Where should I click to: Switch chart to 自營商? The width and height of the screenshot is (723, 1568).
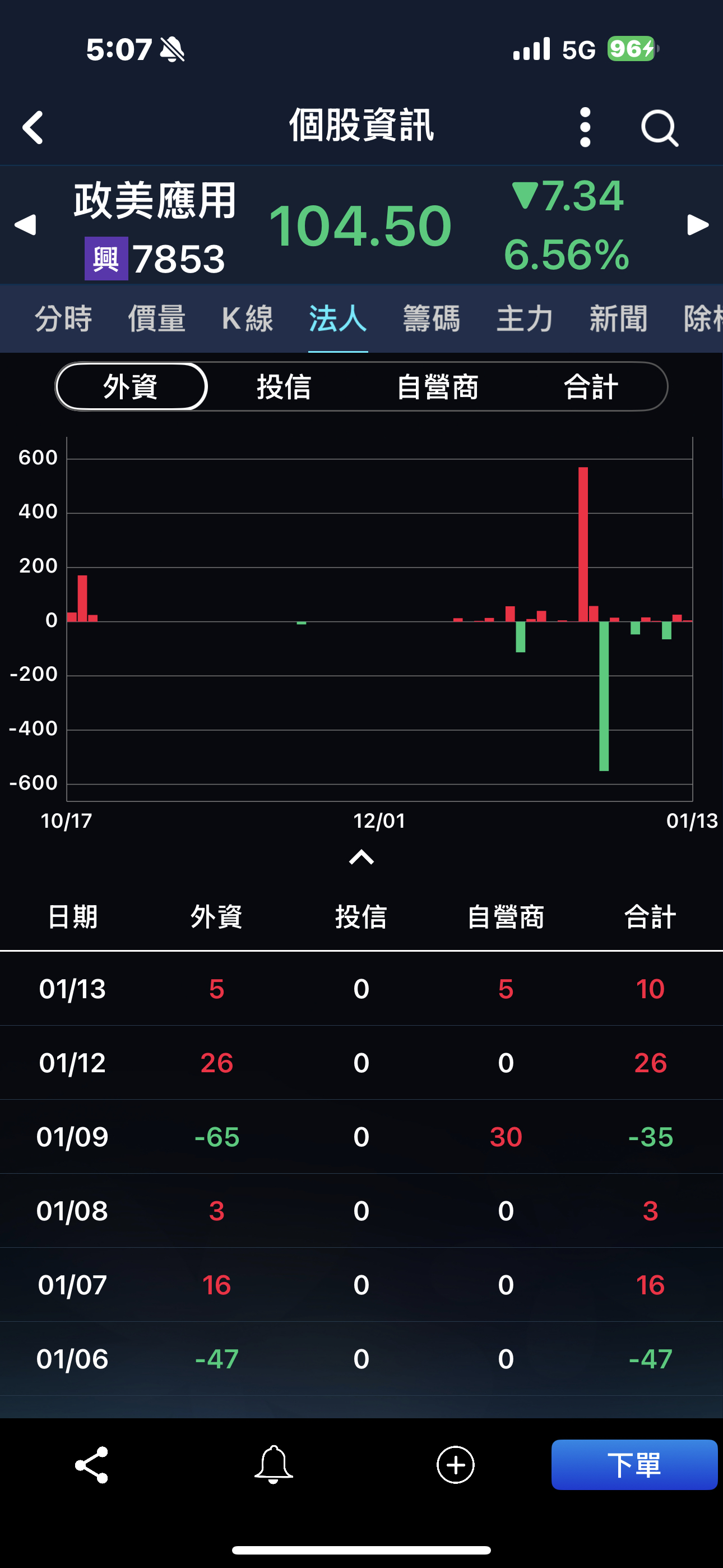438,386
